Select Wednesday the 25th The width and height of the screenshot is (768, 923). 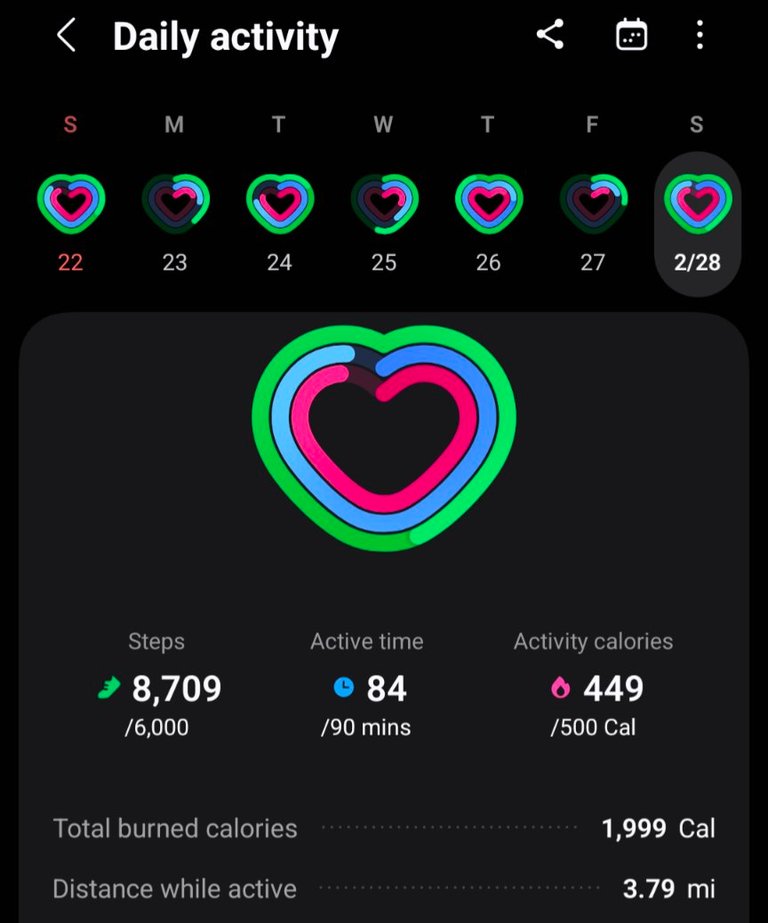point(384,200)
